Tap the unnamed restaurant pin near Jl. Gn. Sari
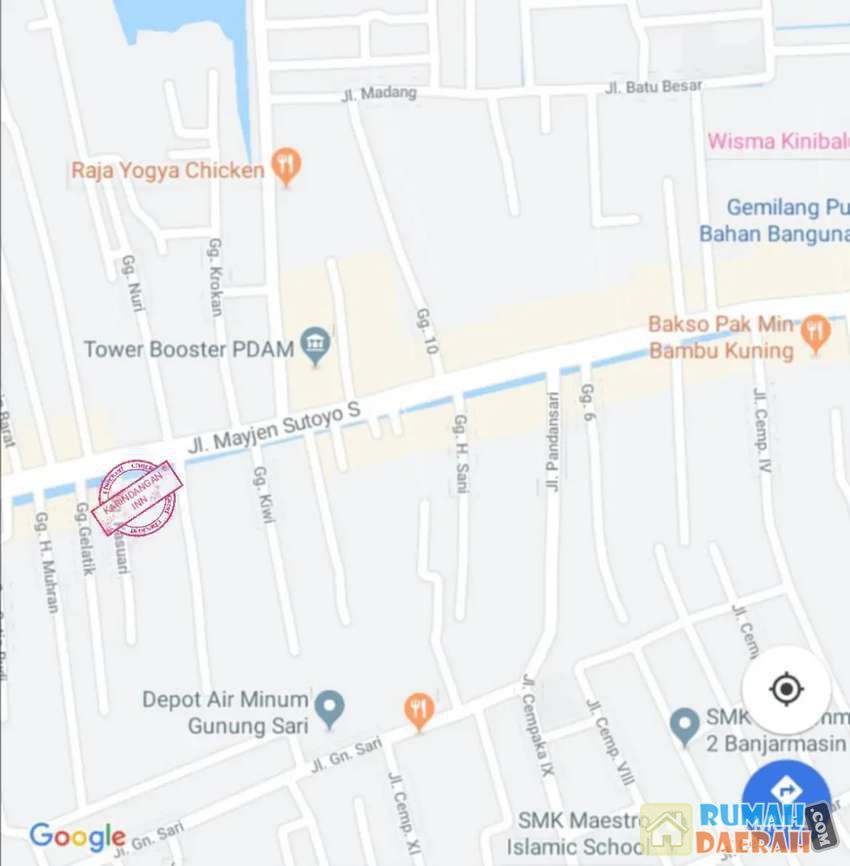The width and height of the screenshot is (850, 866). pos(419,710)
